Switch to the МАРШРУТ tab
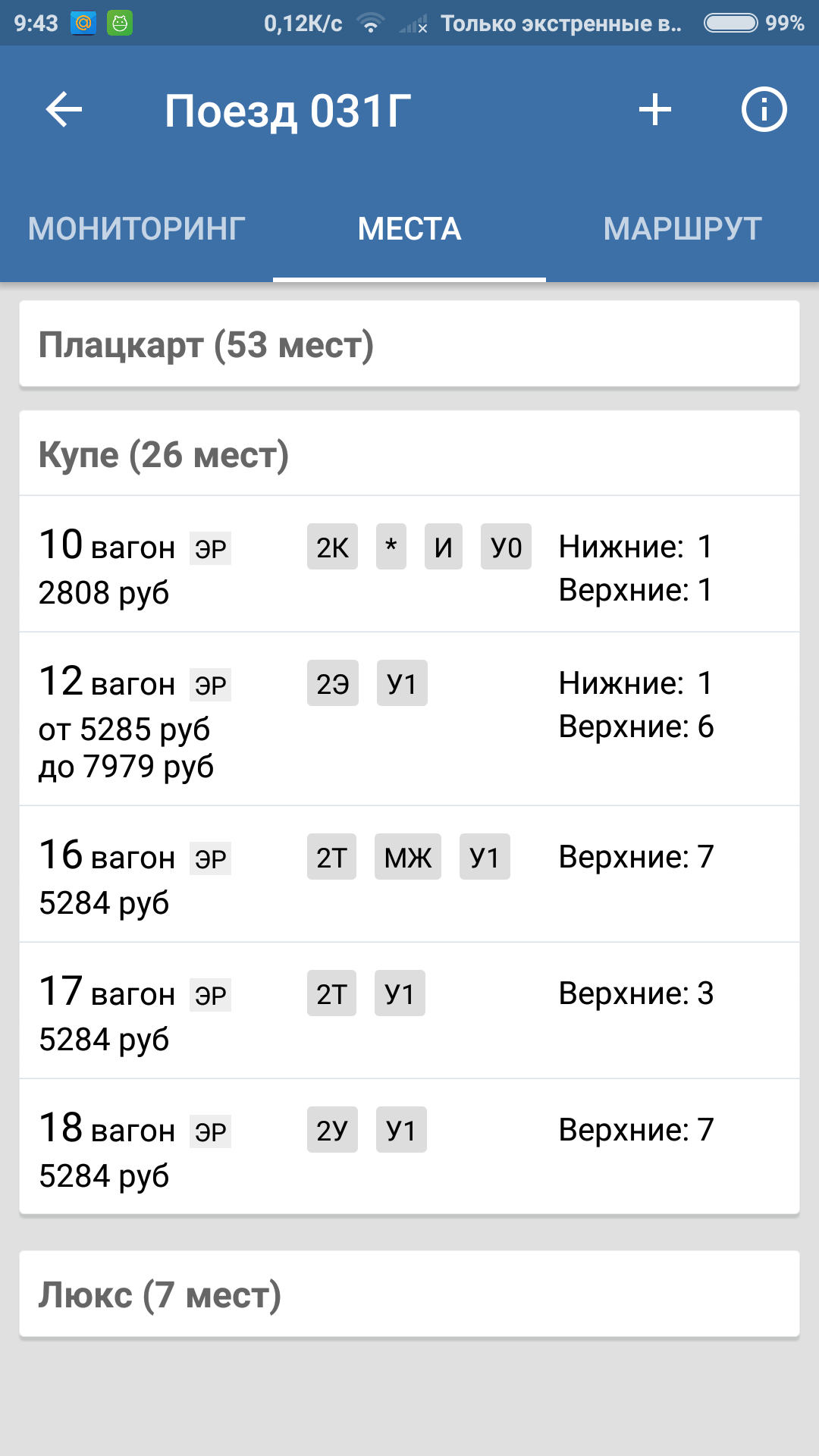 tap(682, 229)
